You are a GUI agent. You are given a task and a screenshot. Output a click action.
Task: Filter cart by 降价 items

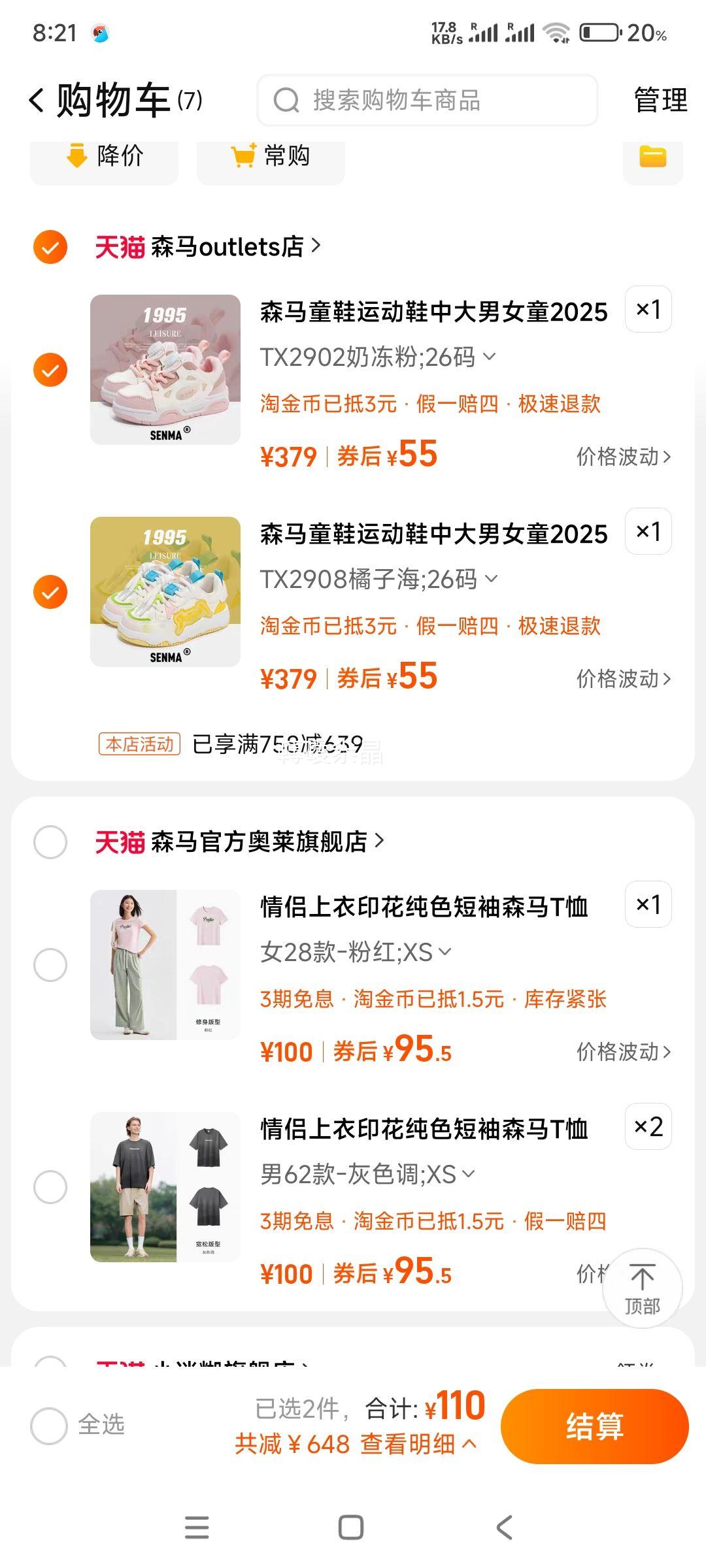point(105,157)
